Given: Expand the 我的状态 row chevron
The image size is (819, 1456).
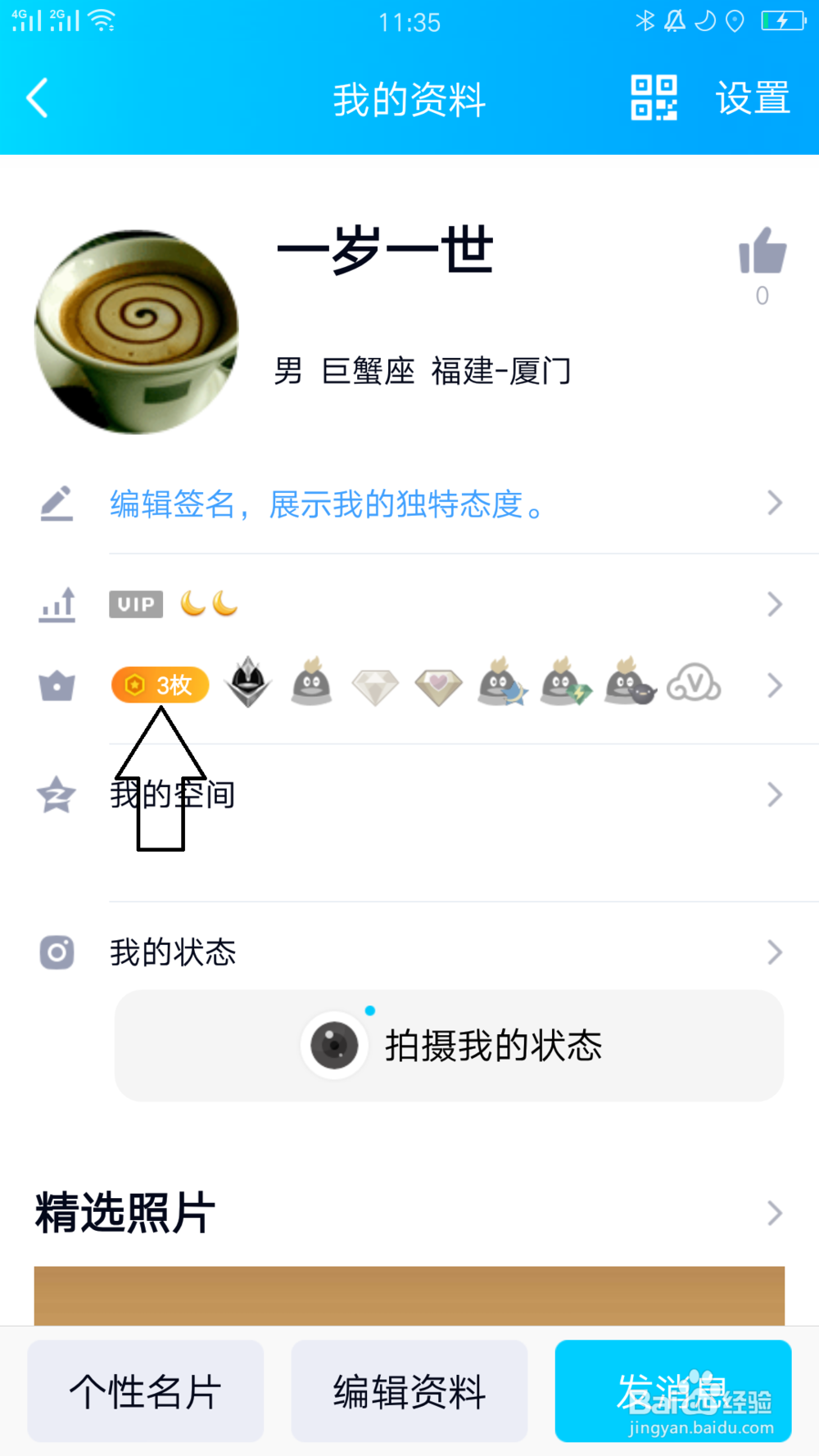Looking at the screenshot, I should coord(774,951).
